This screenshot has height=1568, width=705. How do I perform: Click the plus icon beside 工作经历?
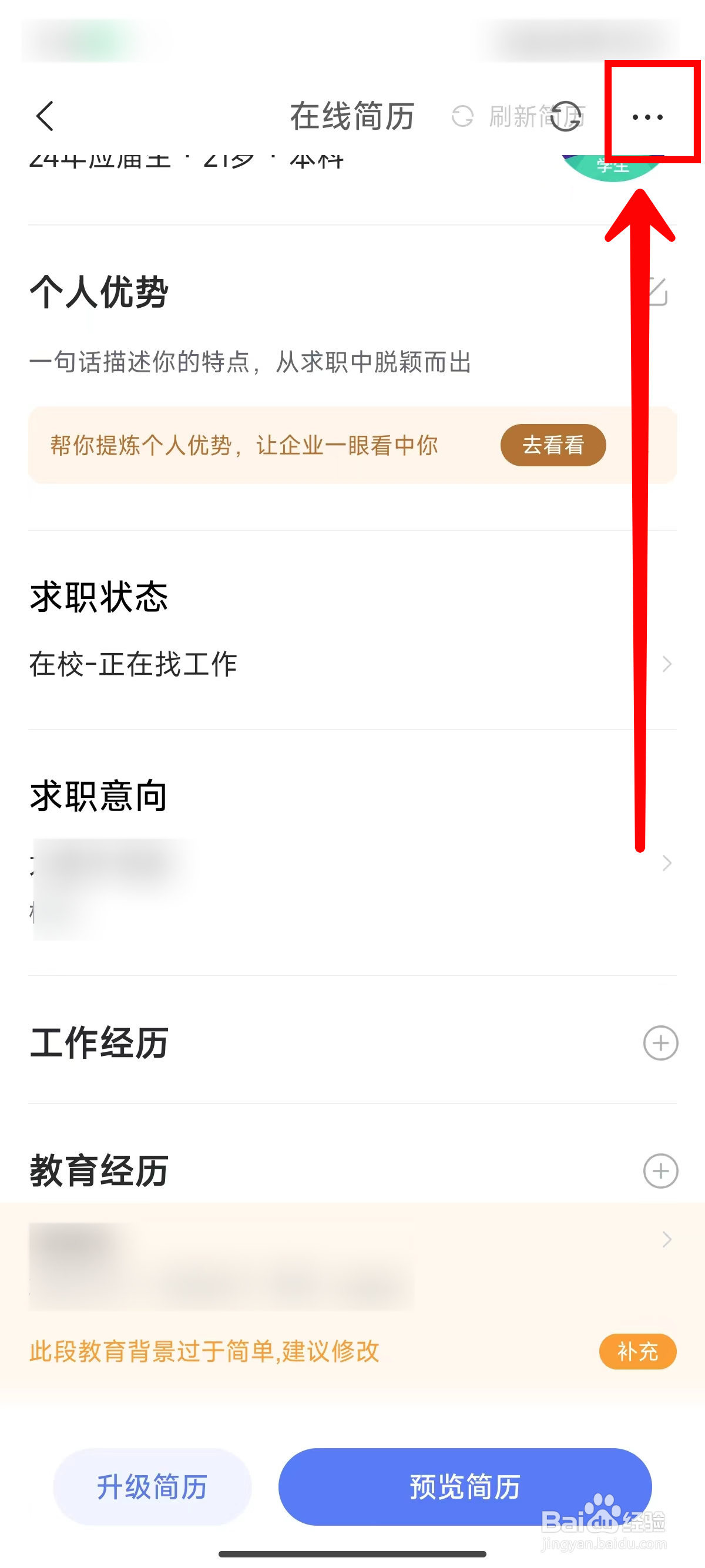660,1043
